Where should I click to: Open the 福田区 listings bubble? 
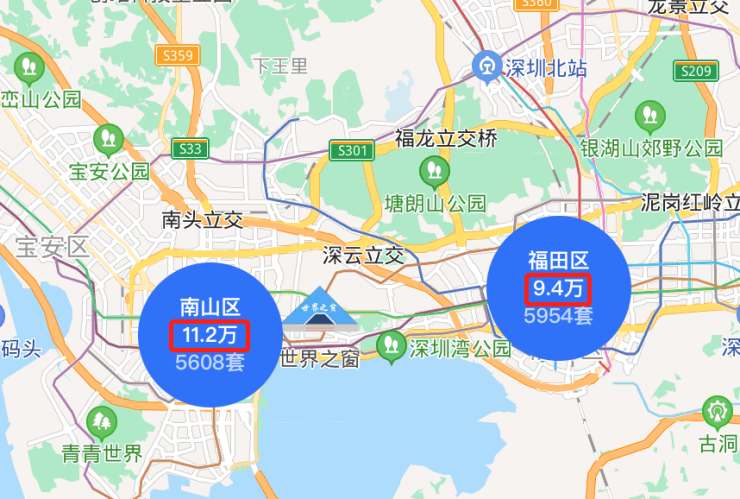(559, 289)
